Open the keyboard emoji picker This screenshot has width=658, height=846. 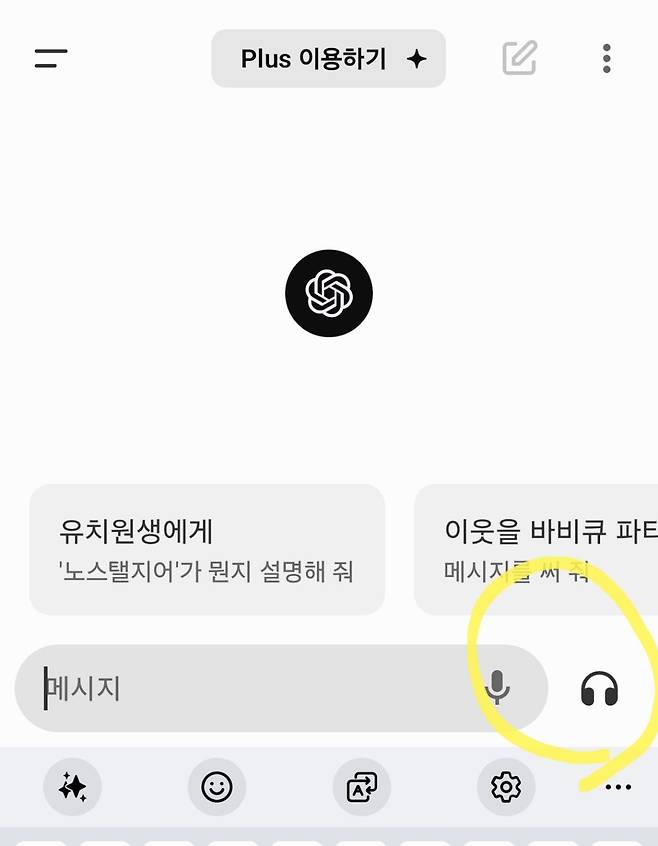click(x=216, y=788)
